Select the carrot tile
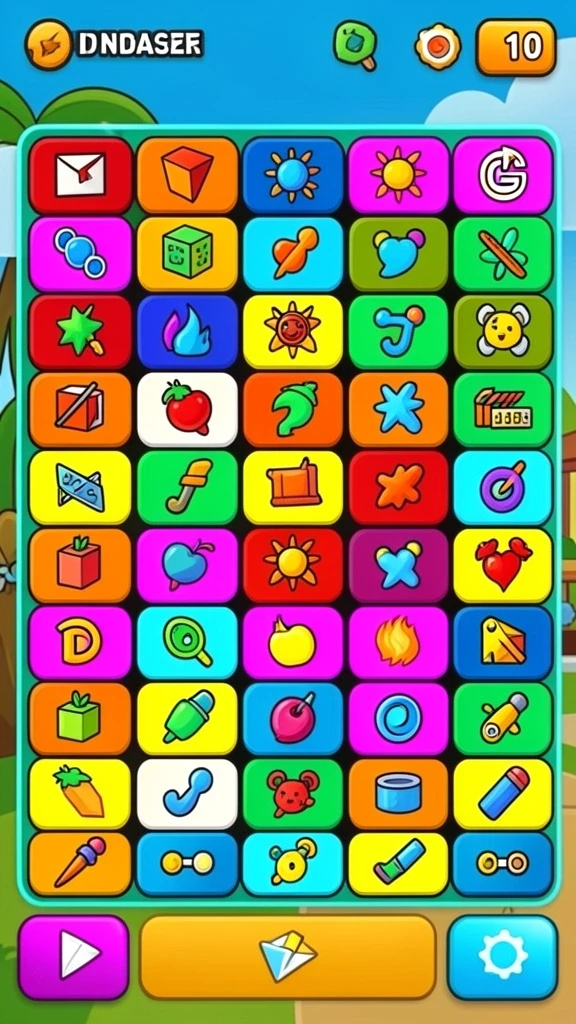Image resolution: width=576 pixels, height=1024 pixels. pos(80,793)
